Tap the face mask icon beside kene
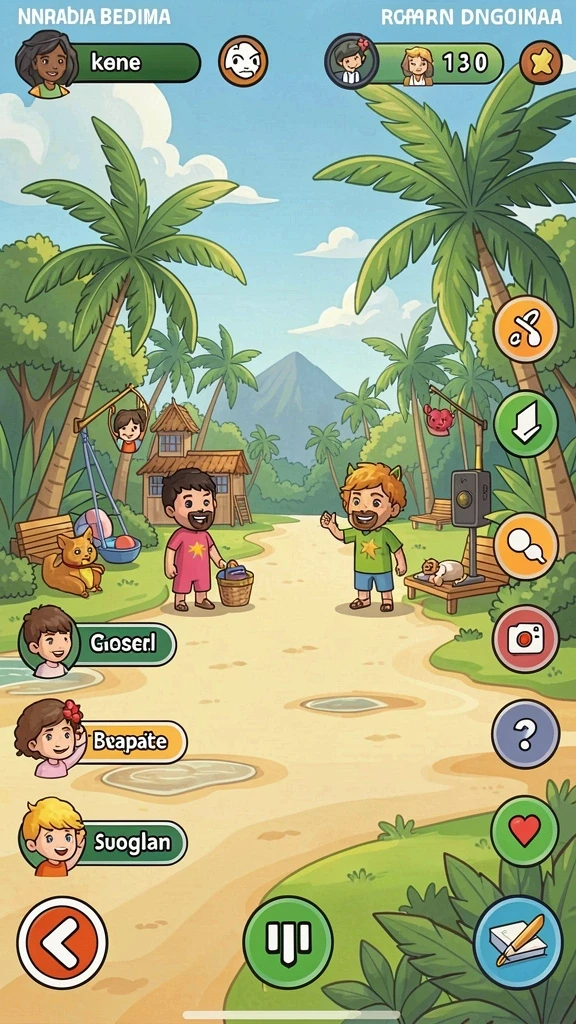The image size is (576, 1024). click(x=243, y=61)
